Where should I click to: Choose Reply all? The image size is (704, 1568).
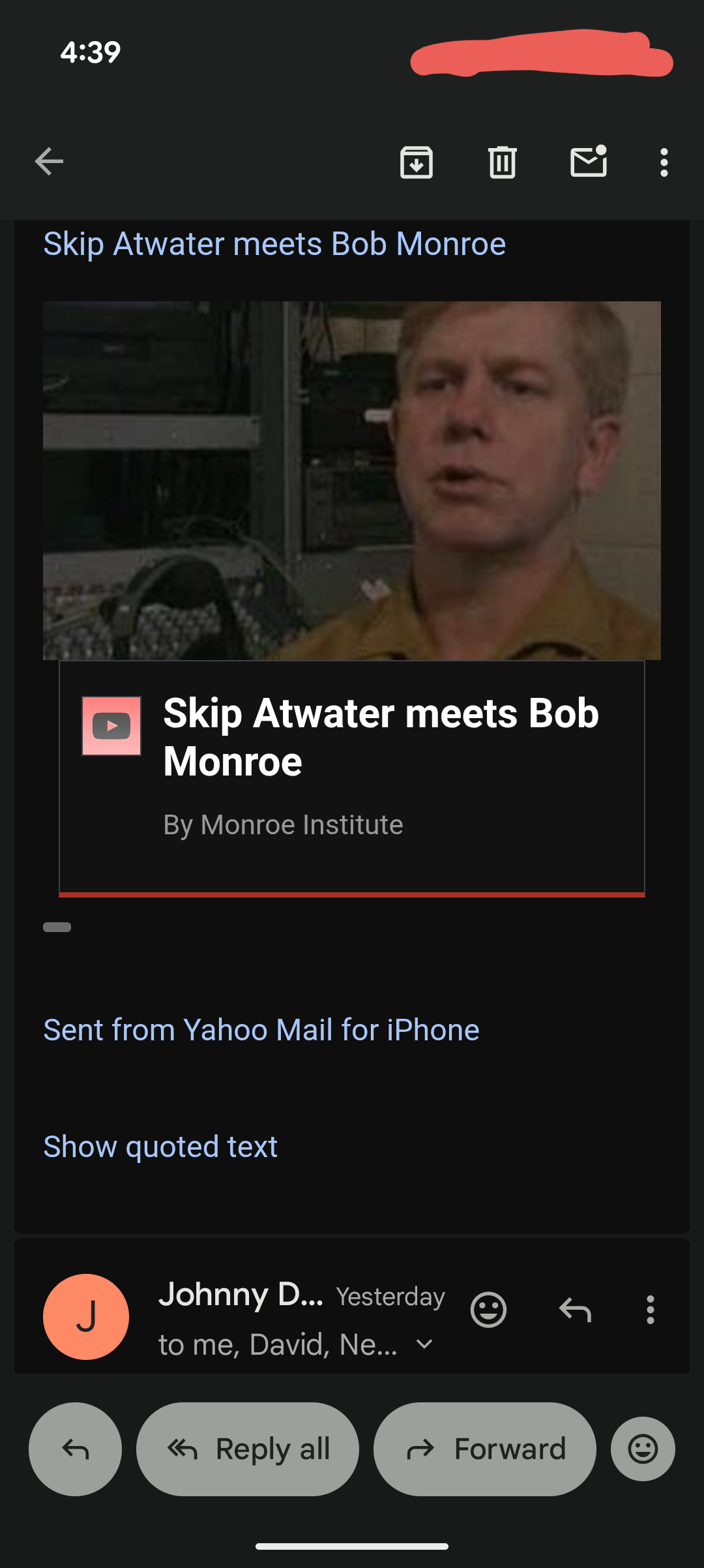[x=248, y=1449]
